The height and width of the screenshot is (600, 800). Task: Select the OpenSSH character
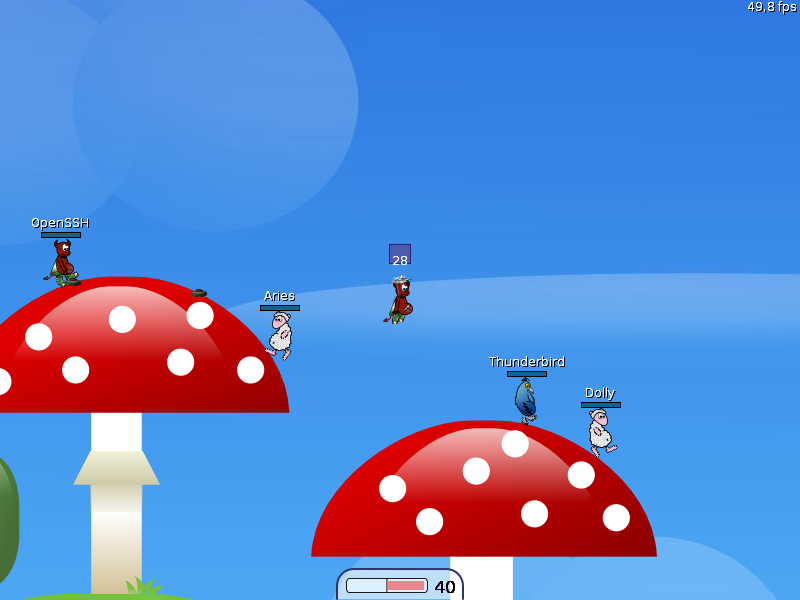click(63, 262)
